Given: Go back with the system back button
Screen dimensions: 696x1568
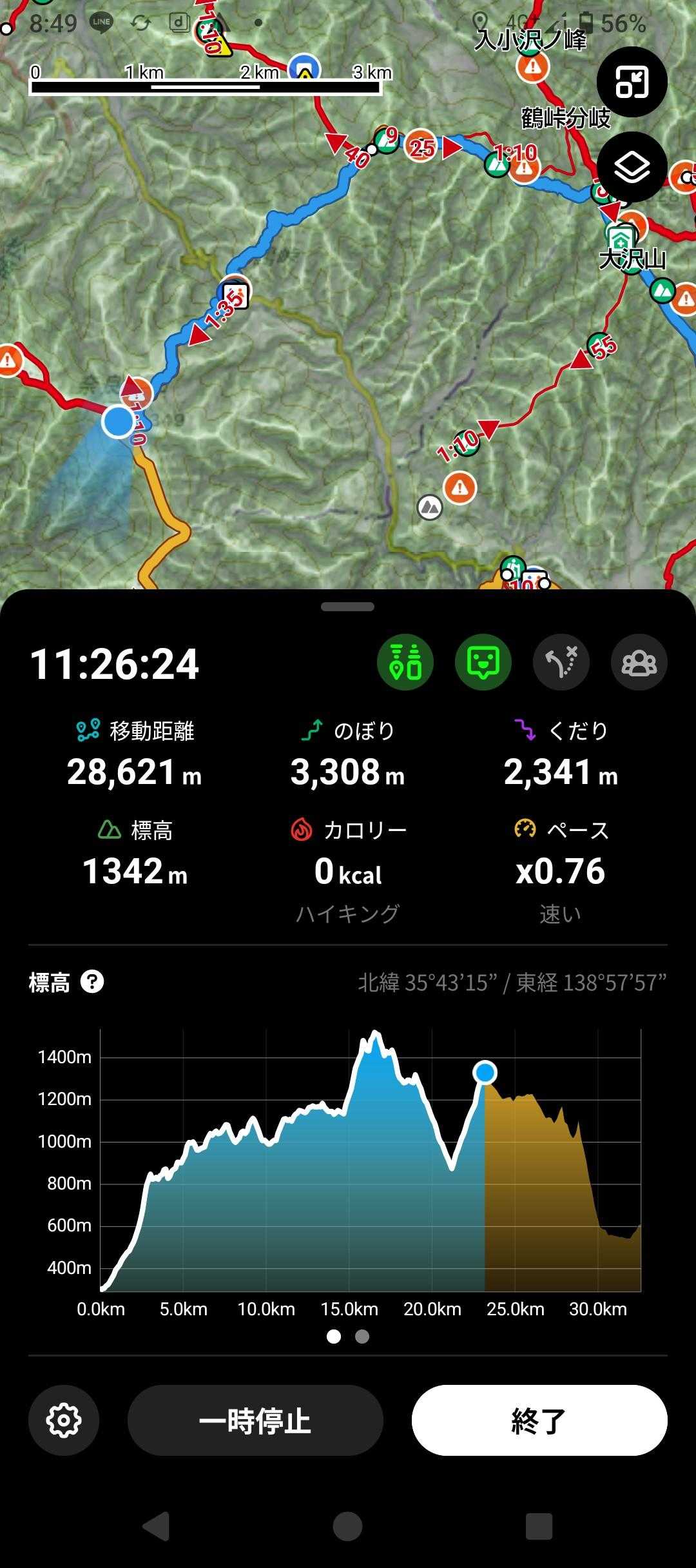Looking at the screenshot, I should click(156, 1526).
